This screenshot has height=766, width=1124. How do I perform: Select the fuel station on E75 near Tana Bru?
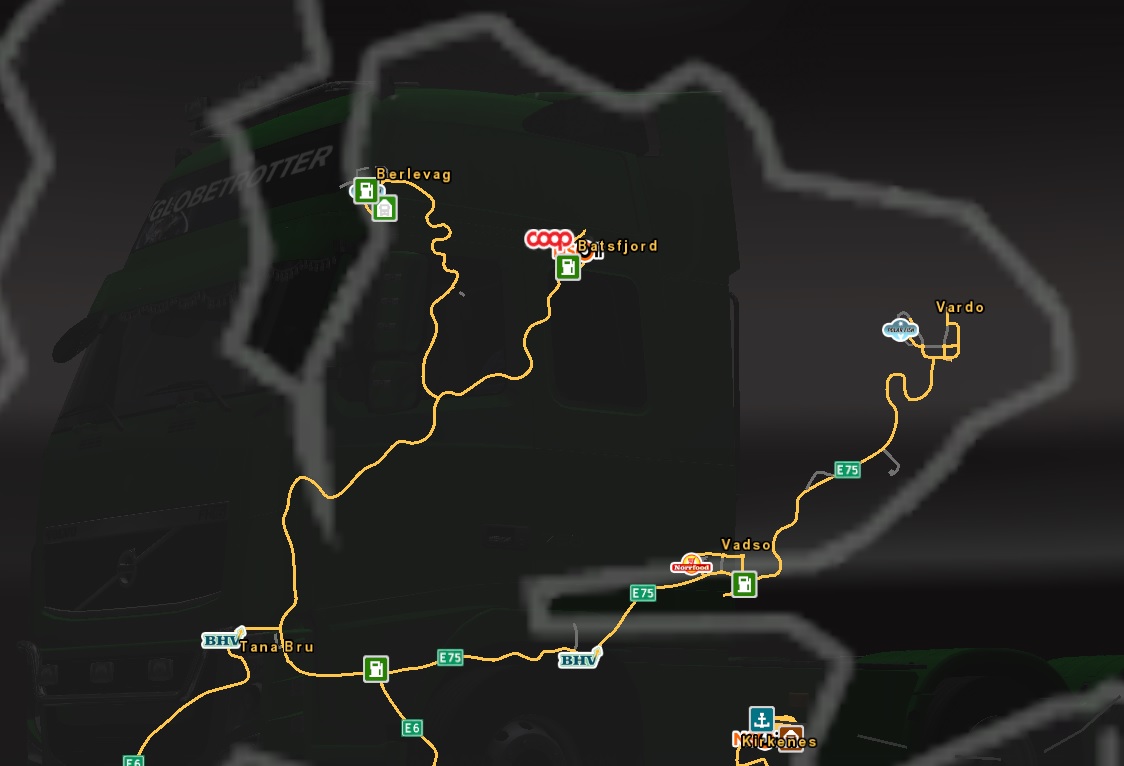[375, 668]
